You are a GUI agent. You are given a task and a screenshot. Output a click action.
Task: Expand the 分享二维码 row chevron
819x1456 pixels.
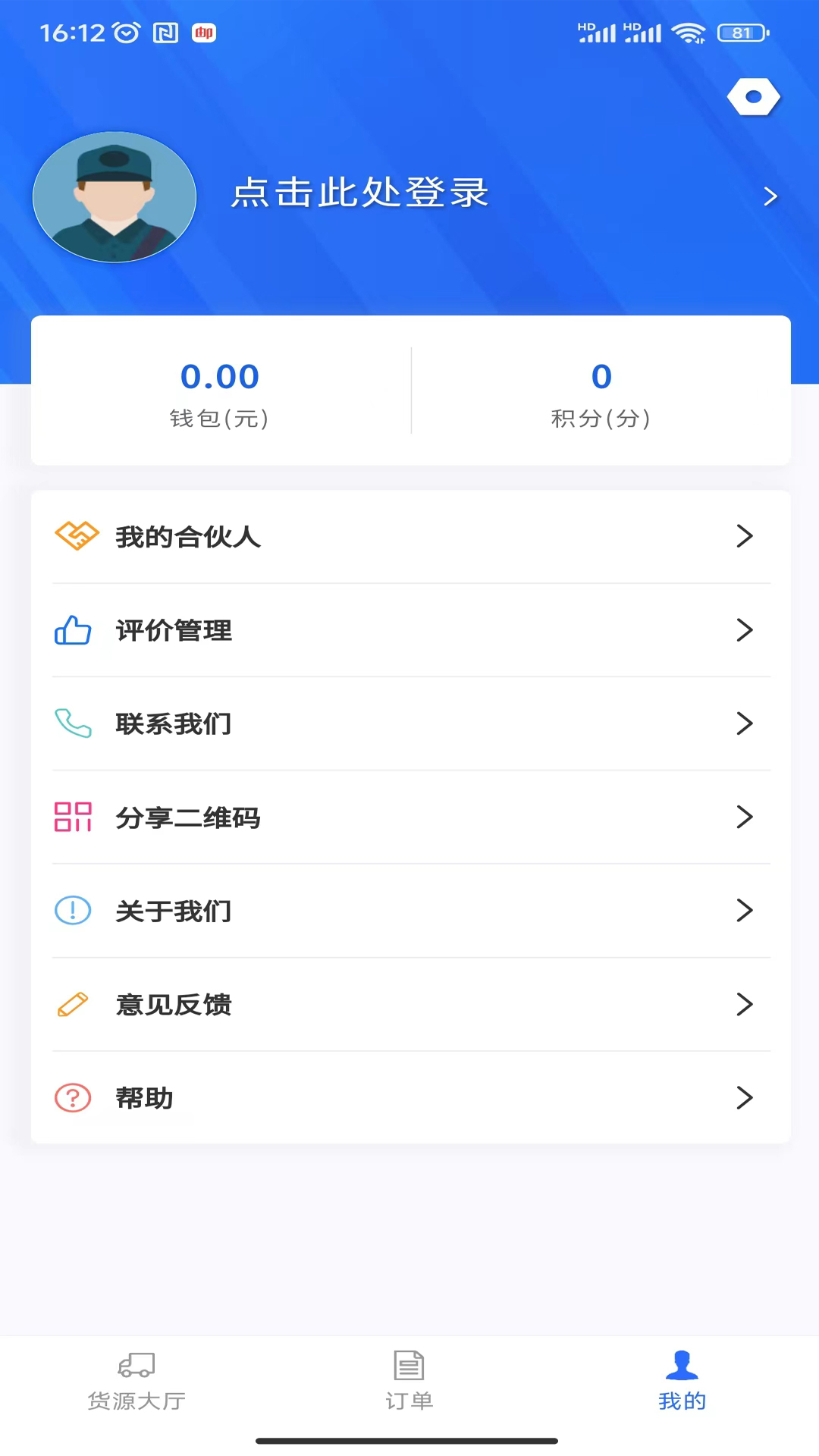745,817
